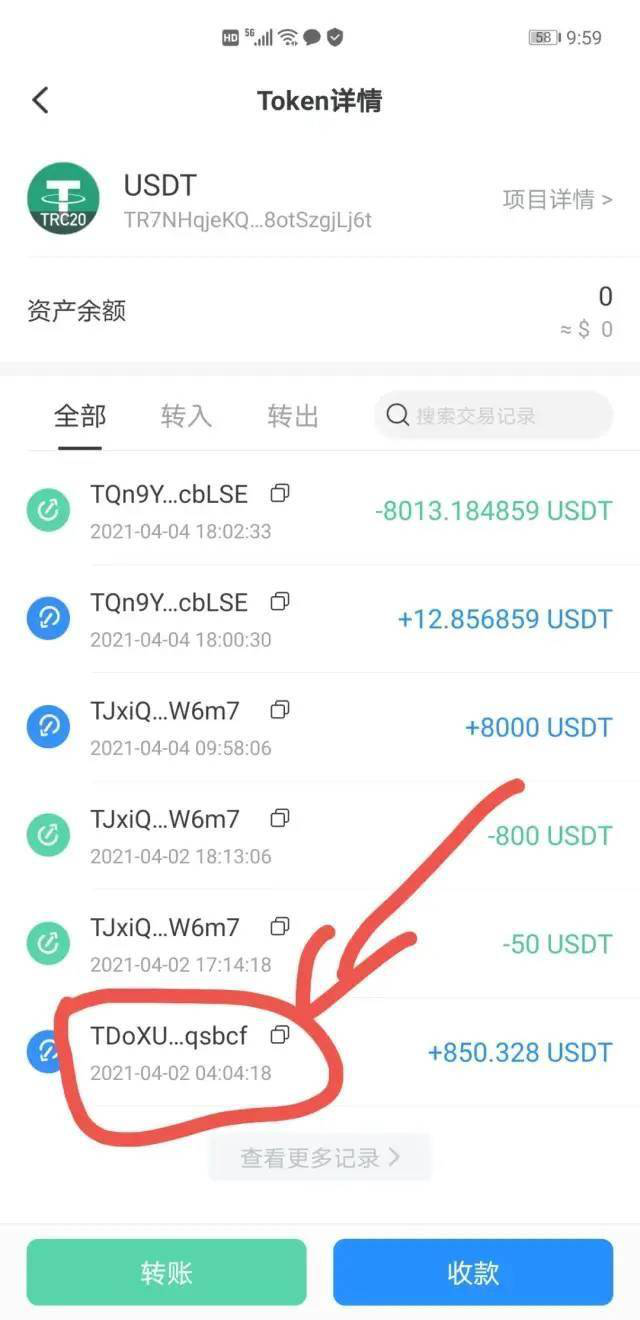Tap the 收款 receive button

[473, 1272]
